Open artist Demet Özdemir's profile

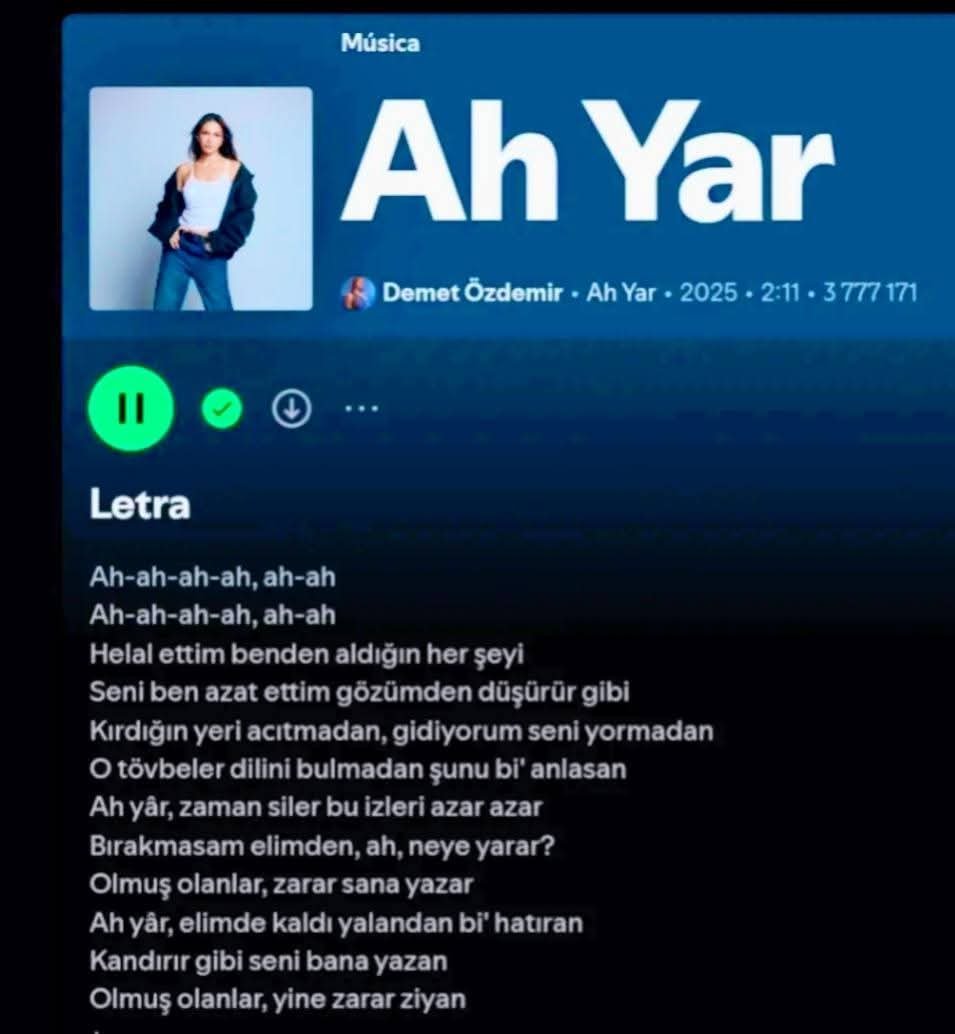point(471,293)
